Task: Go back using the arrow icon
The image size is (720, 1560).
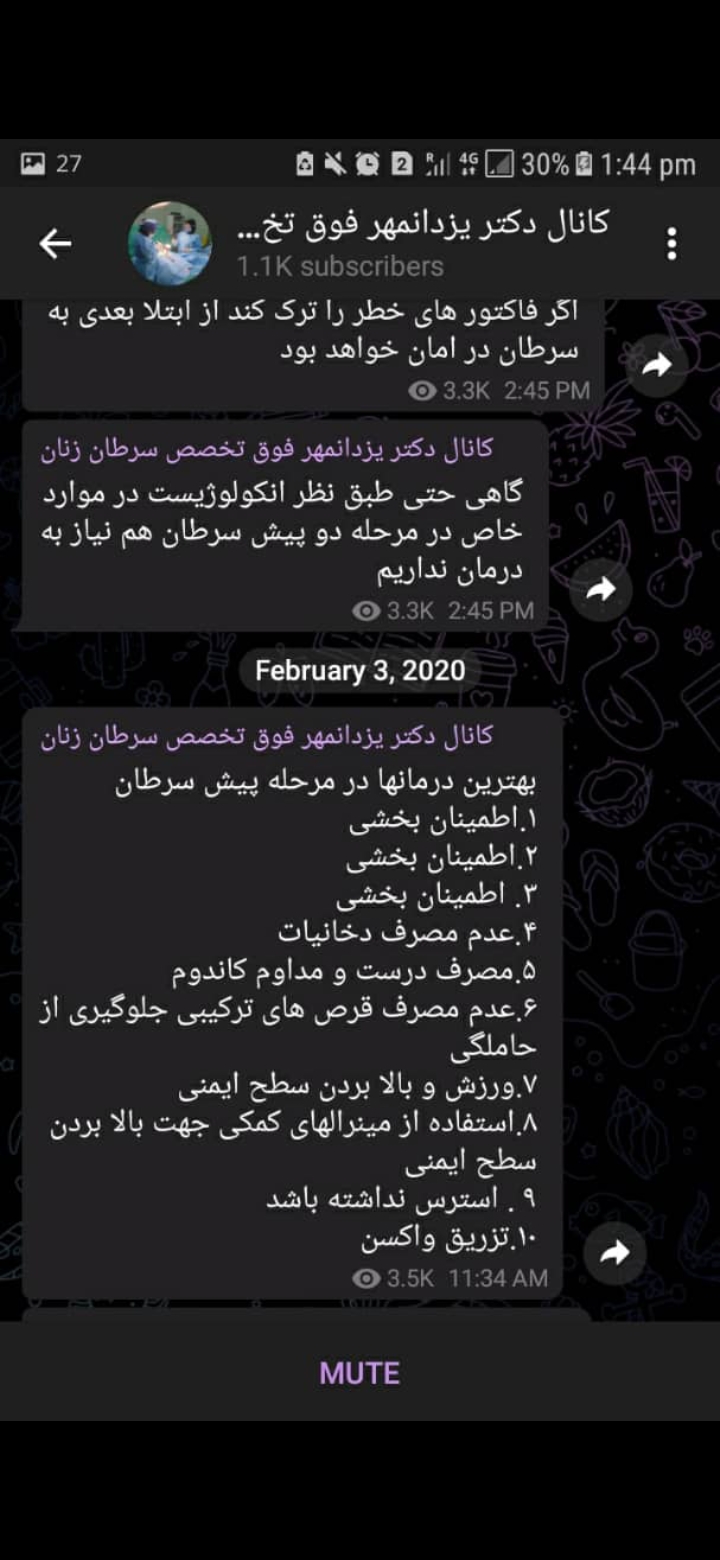Action: (x=55, y=243)
